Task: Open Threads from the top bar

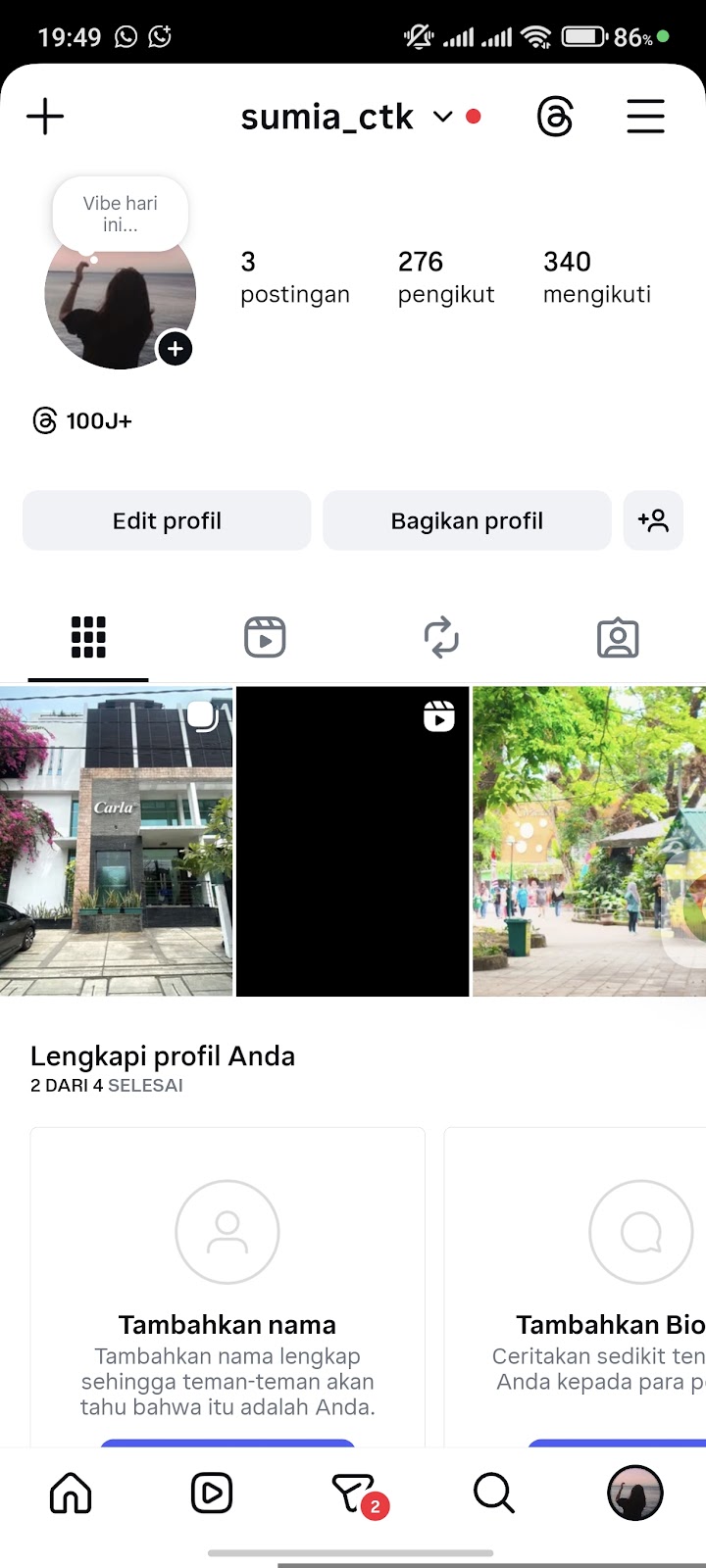Action: (x=555, y=117)
